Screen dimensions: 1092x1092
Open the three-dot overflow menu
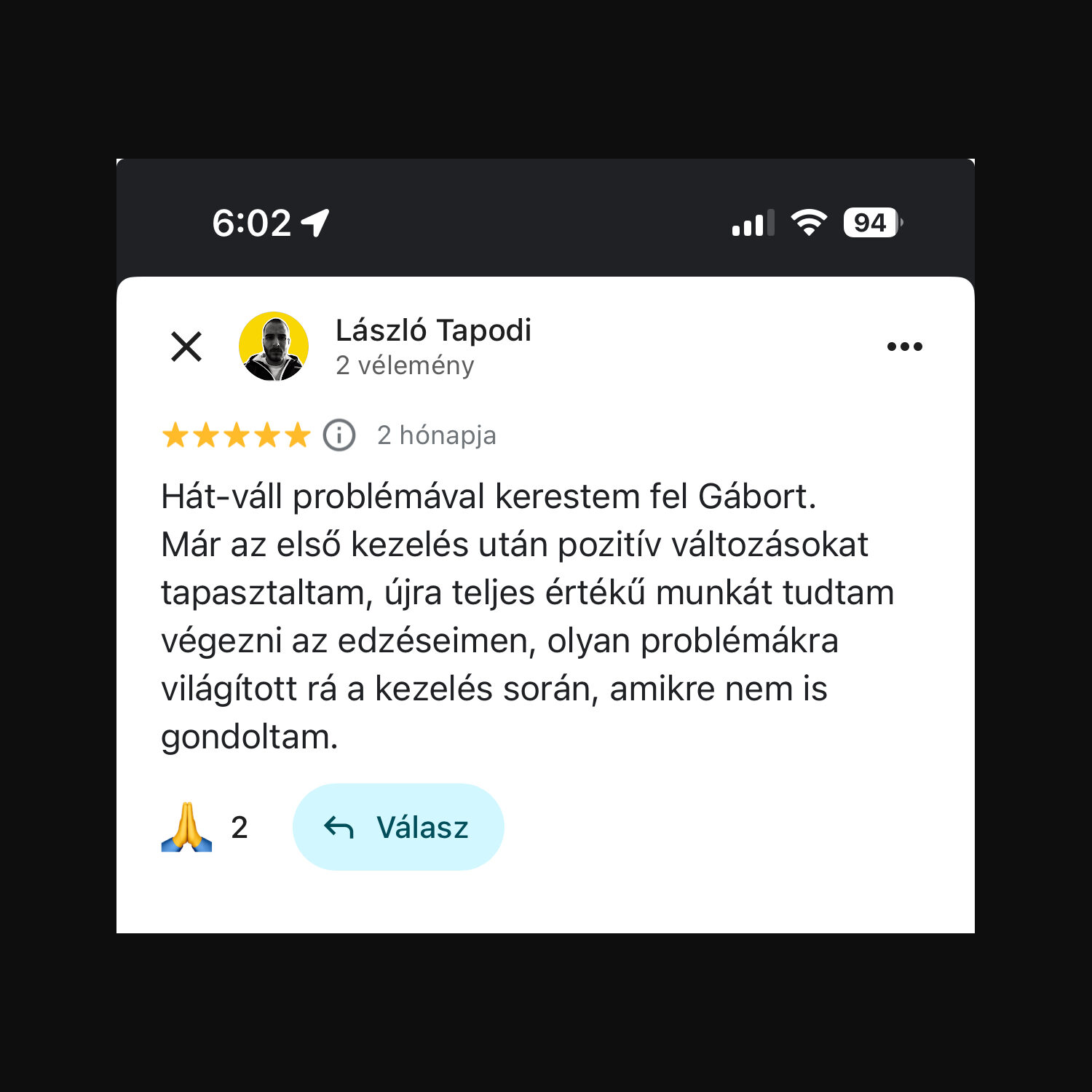pyautogui.click(x=904, y=347)
